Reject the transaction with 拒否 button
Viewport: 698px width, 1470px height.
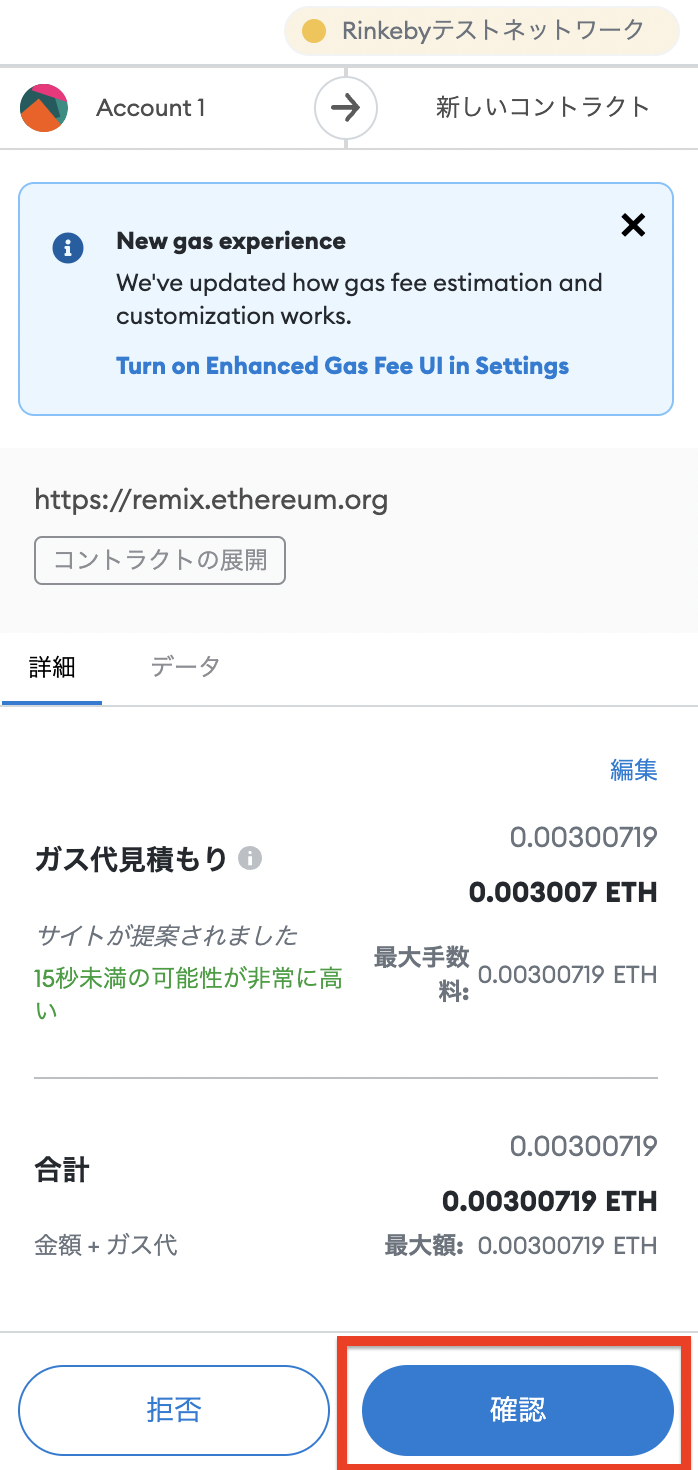click(x=174, y=1410)
